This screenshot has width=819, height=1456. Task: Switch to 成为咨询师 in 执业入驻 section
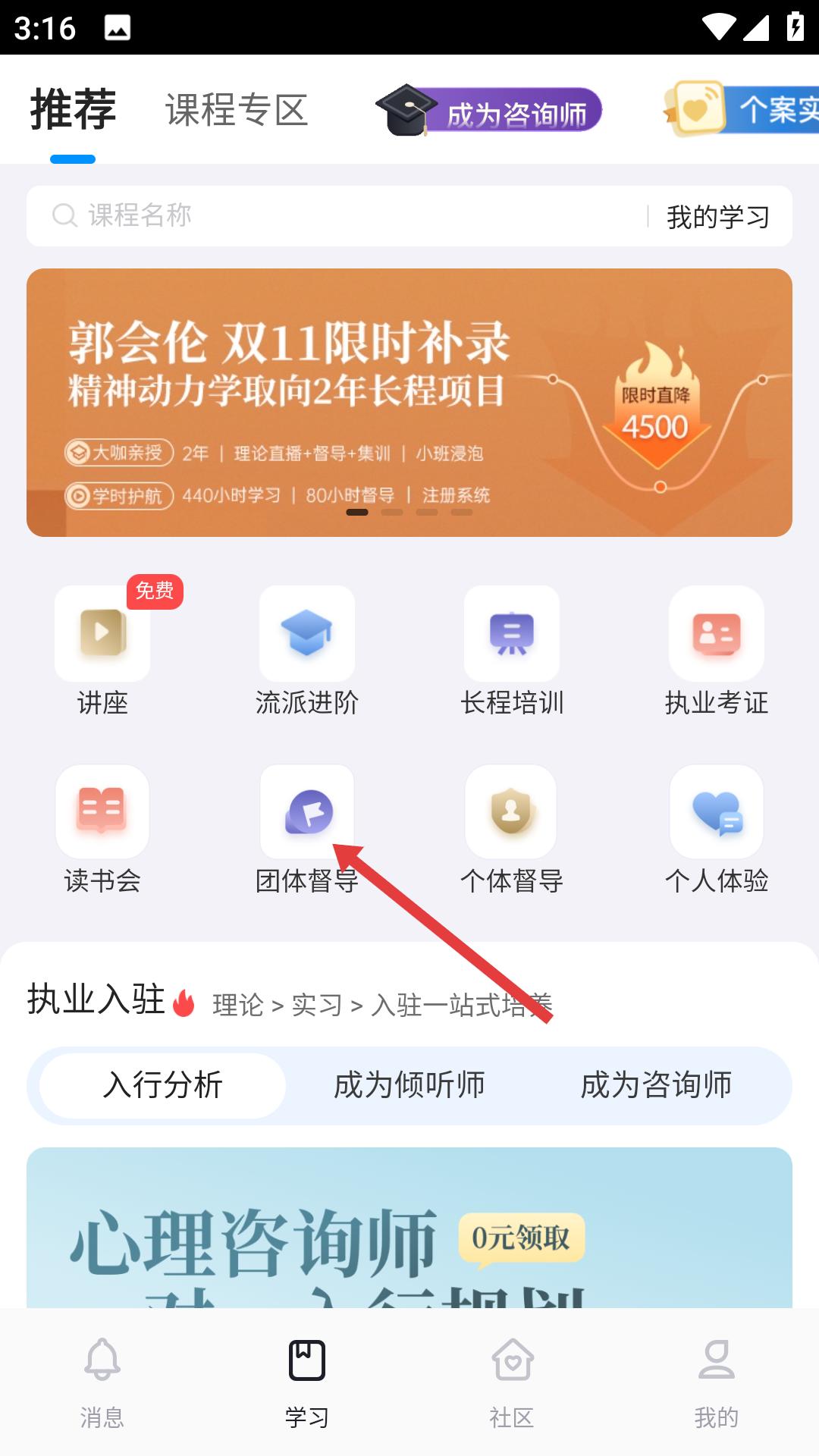tap(656, 1085)
